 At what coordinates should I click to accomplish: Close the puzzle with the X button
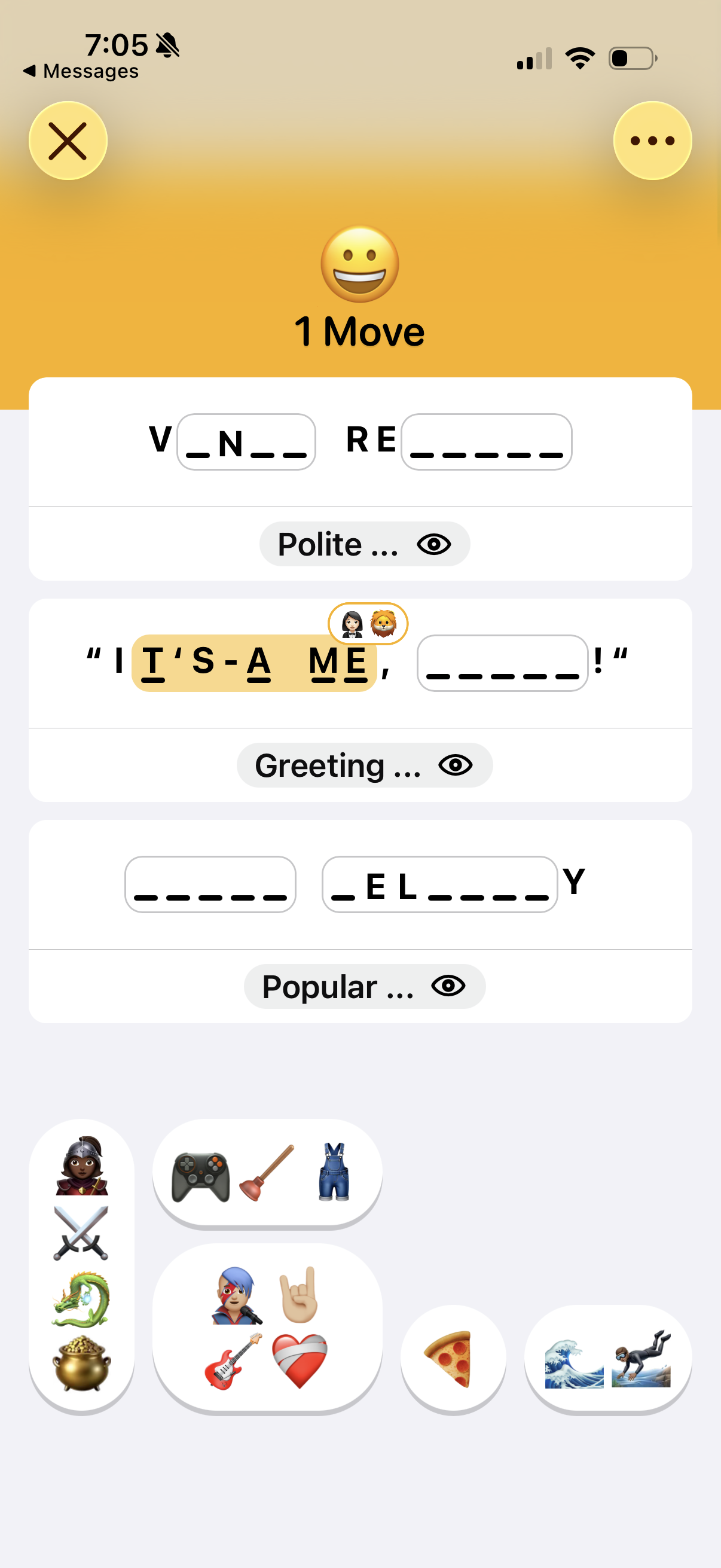click(x=68, y=141)
